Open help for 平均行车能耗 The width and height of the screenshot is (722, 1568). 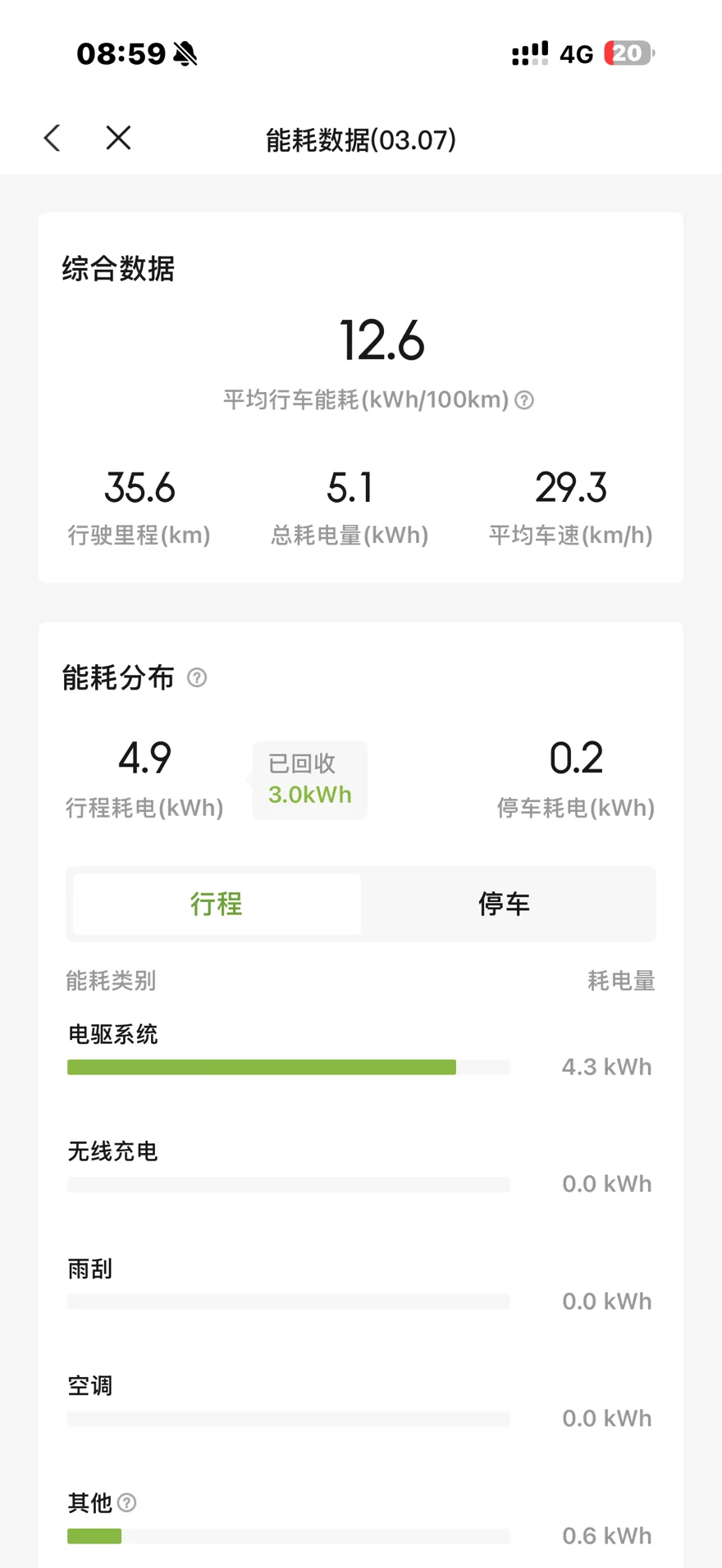pyautogui.click(x=524, y=400)
